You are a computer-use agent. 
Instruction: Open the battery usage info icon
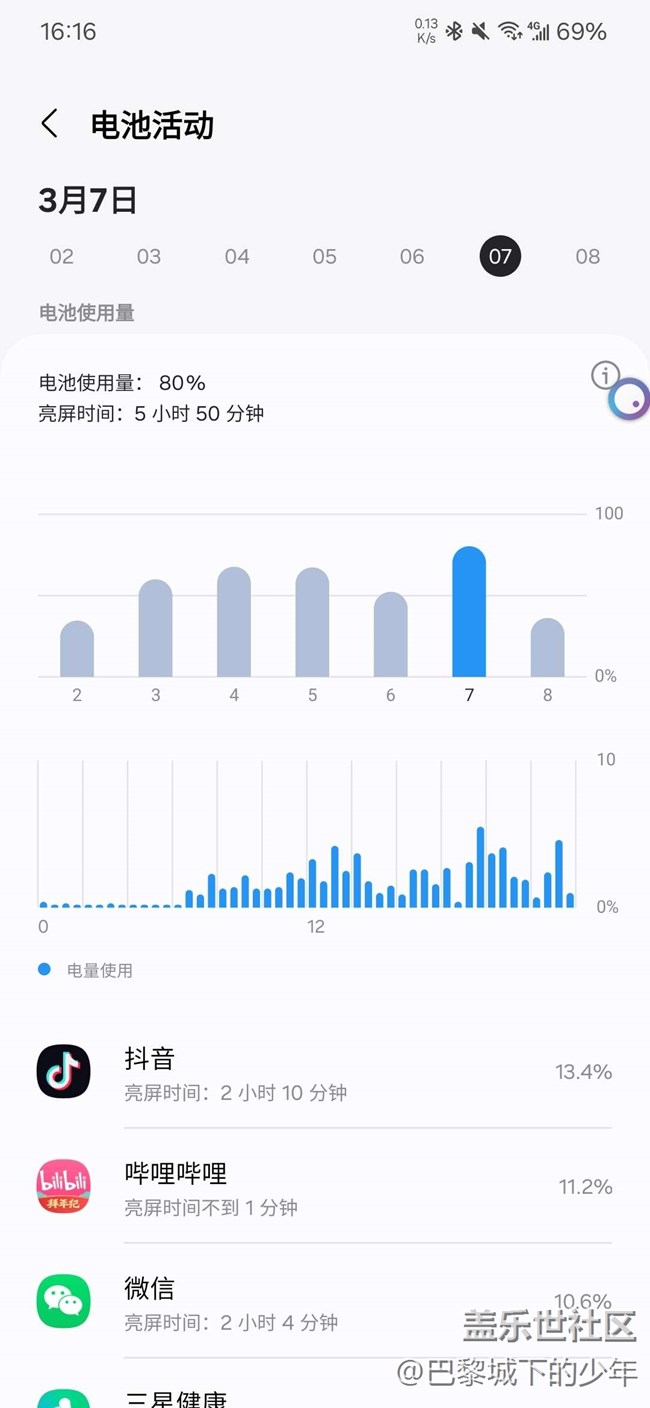pyautogui.click(x=604, y=375)
